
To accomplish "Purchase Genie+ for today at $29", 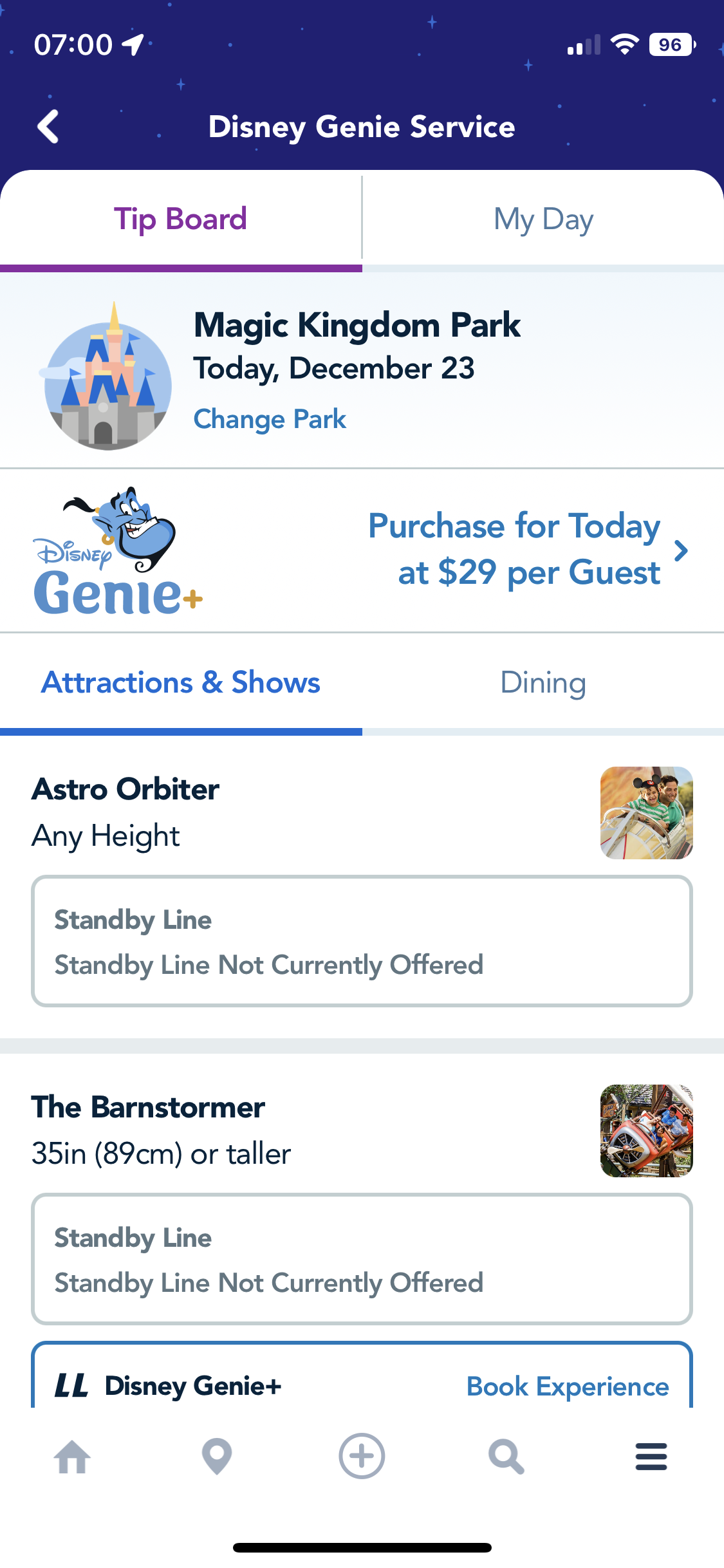I will [x=528, y=549].
